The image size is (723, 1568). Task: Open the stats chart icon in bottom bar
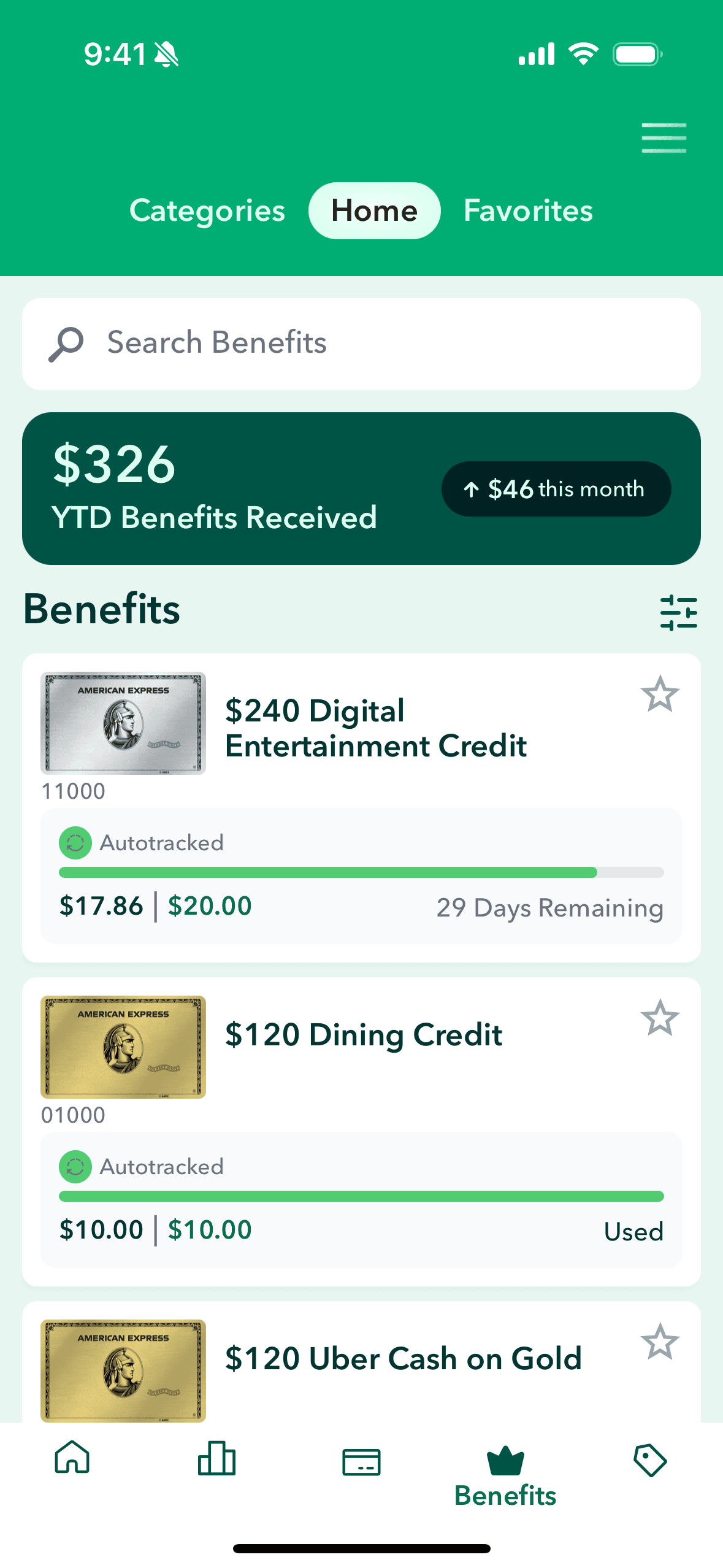click(x=216, y=1460)
